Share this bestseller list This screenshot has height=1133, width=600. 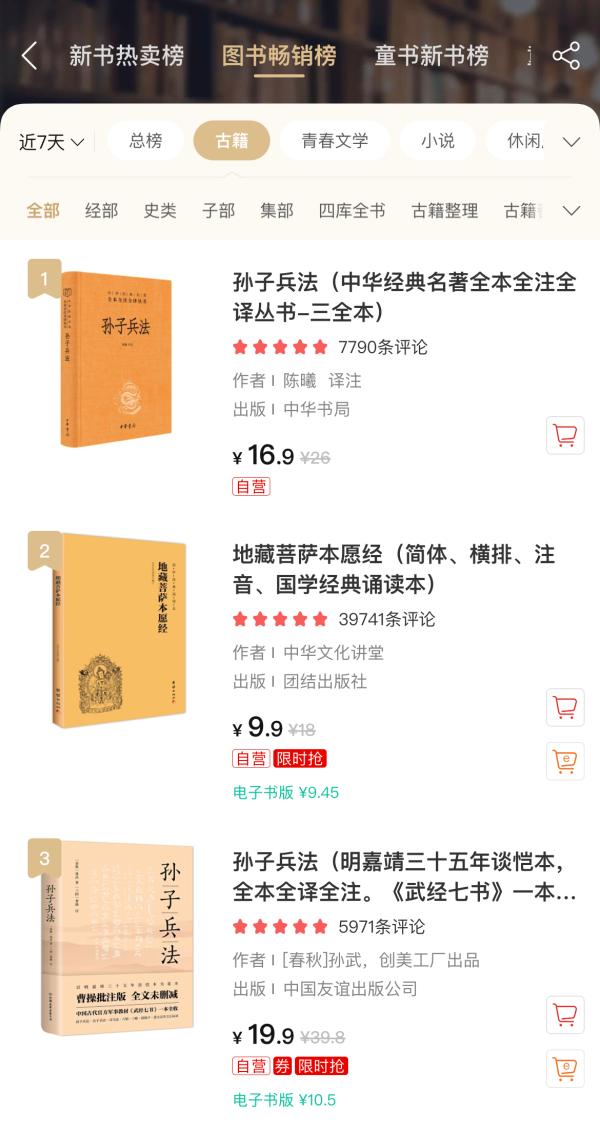(566, 56)
